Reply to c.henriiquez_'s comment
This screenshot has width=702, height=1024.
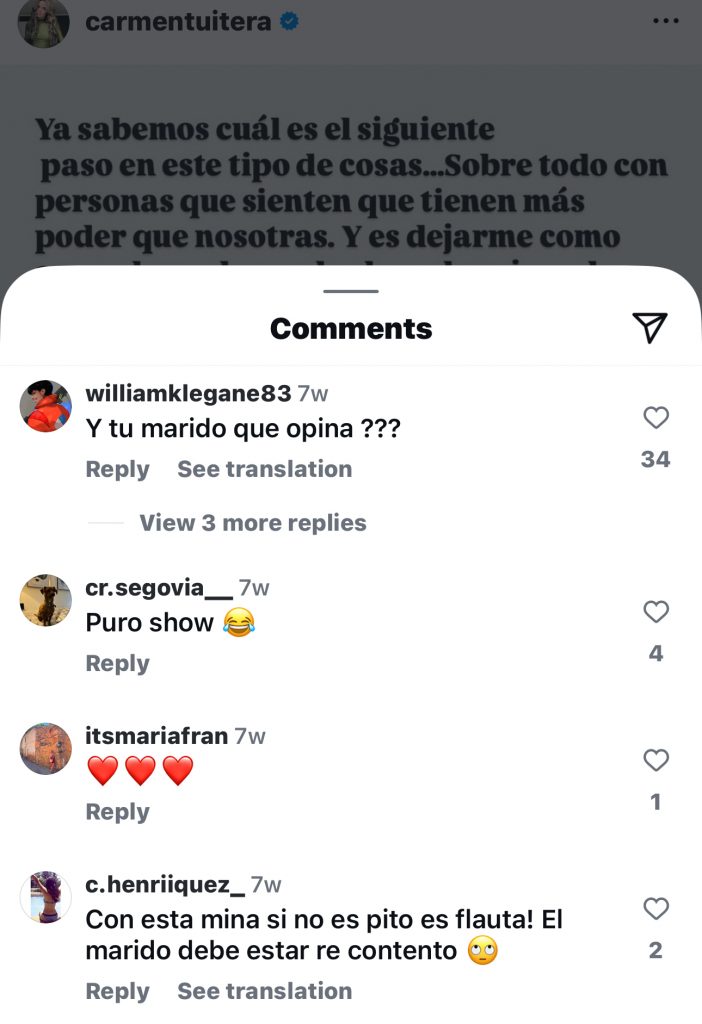pos(117,991)
